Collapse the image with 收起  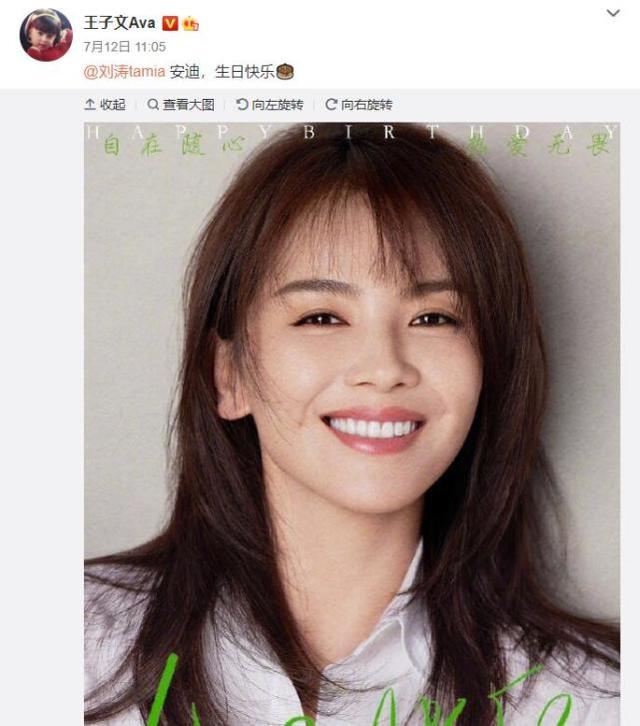coord(105,105)
